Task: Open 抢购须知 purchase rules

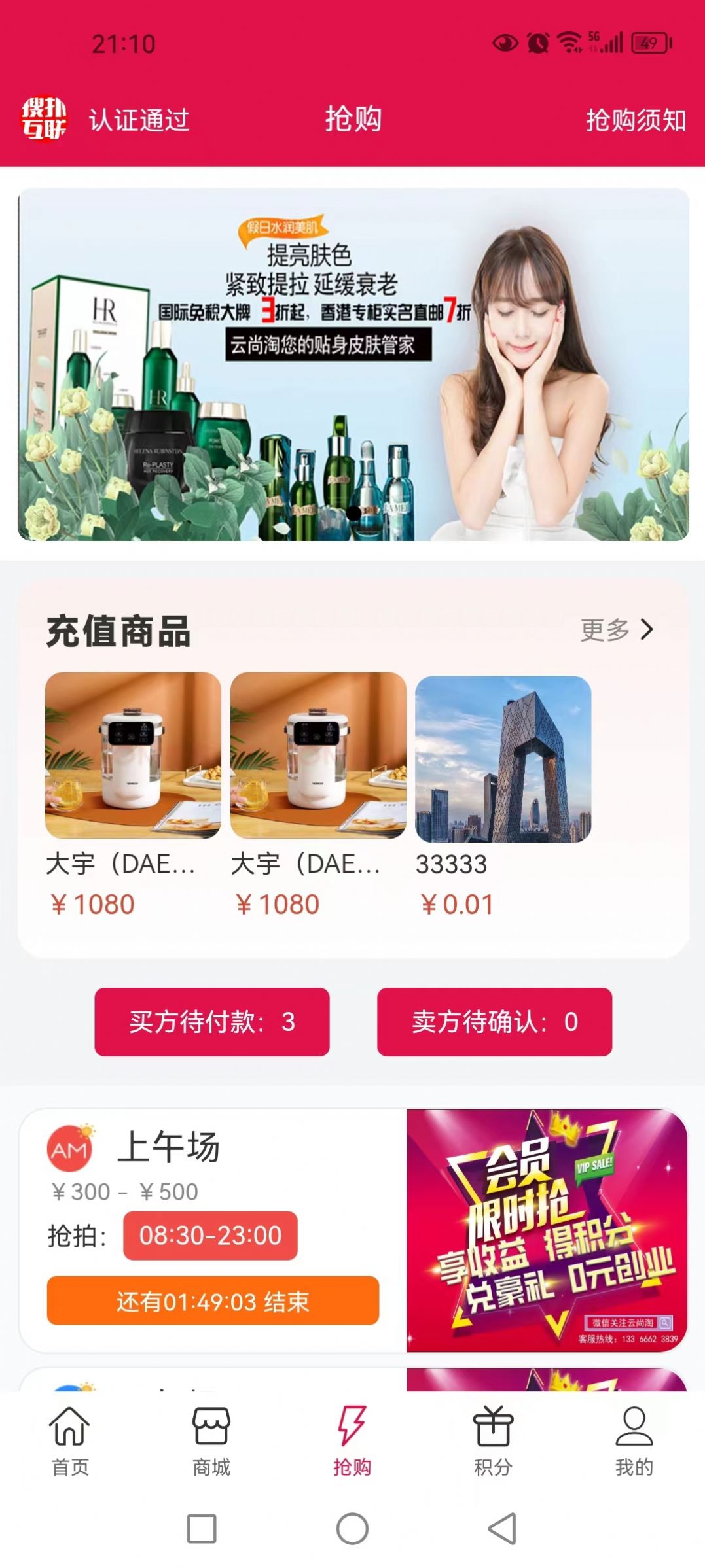Action: pyautogui.click(x=636, y=120)
